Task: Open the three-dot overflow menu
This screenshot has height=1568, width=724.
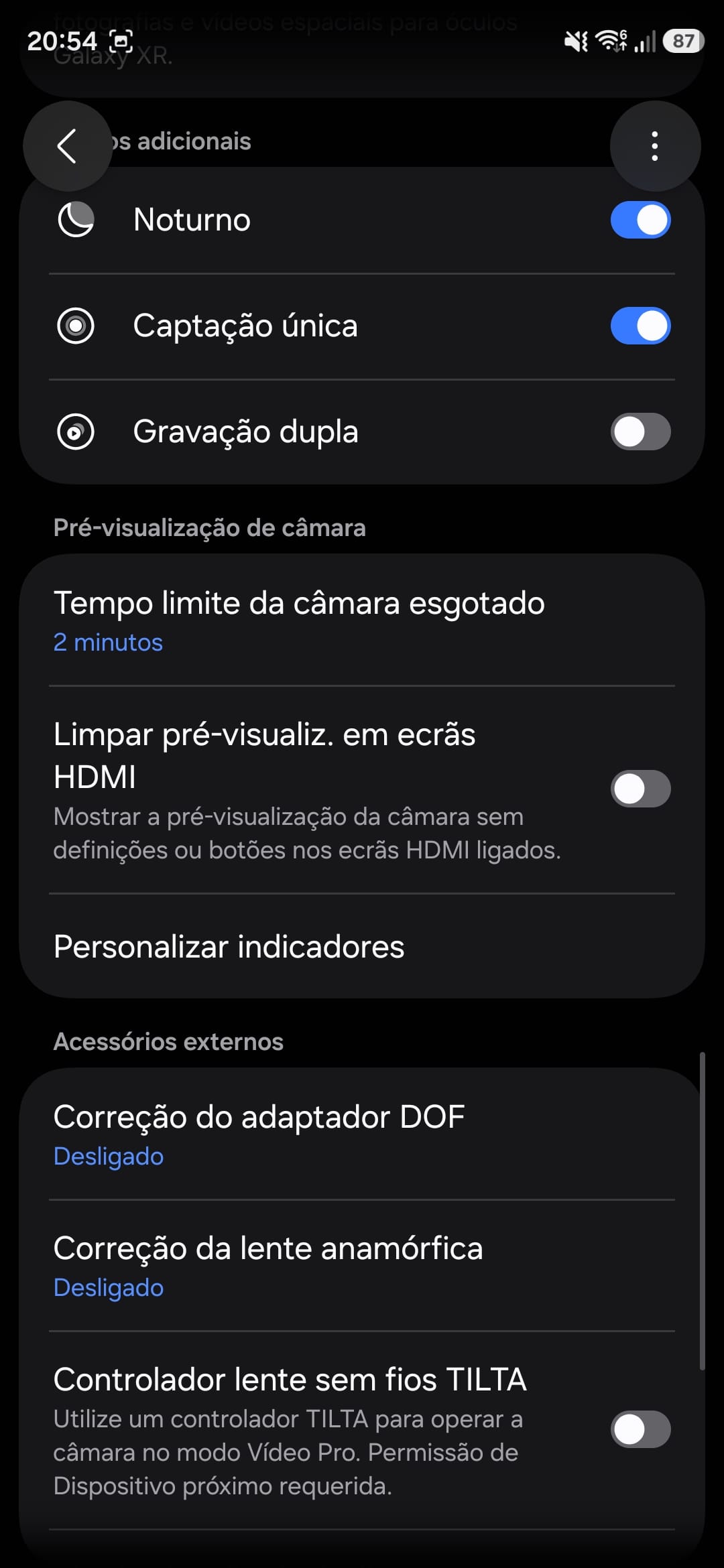Action: click(655, 146)
